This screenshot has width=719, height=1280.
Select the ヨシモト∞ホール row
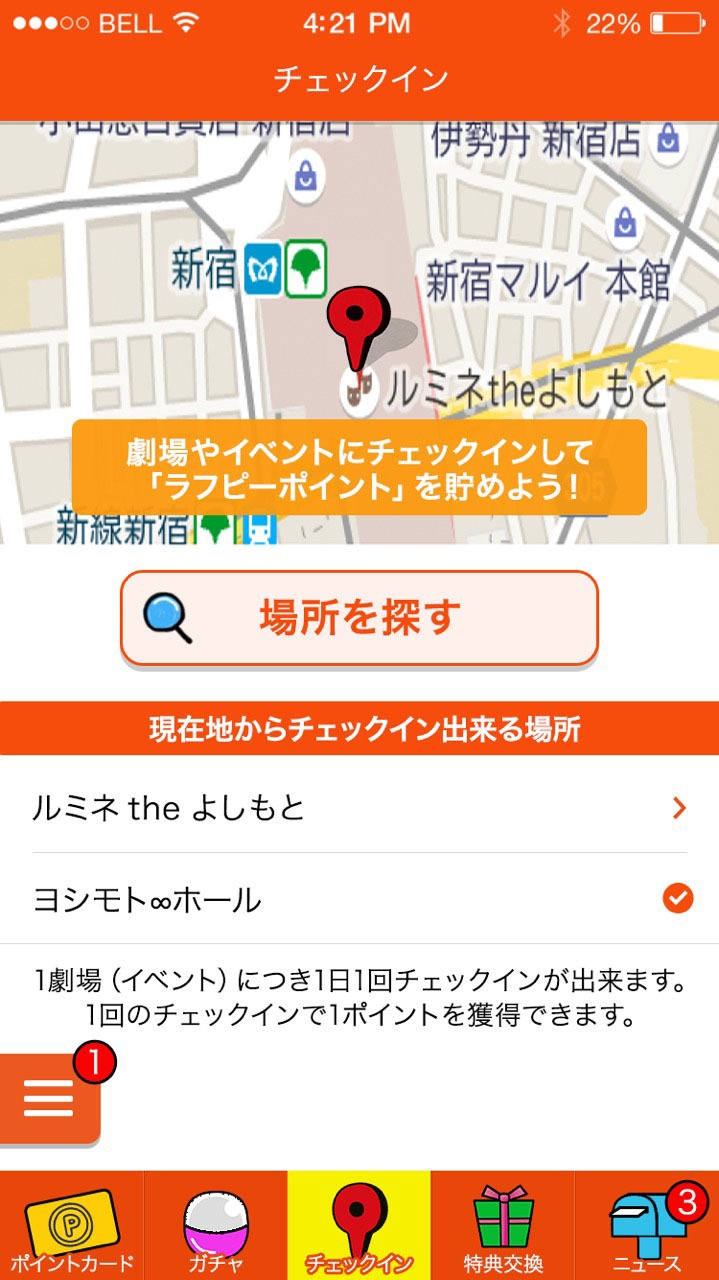359,900
